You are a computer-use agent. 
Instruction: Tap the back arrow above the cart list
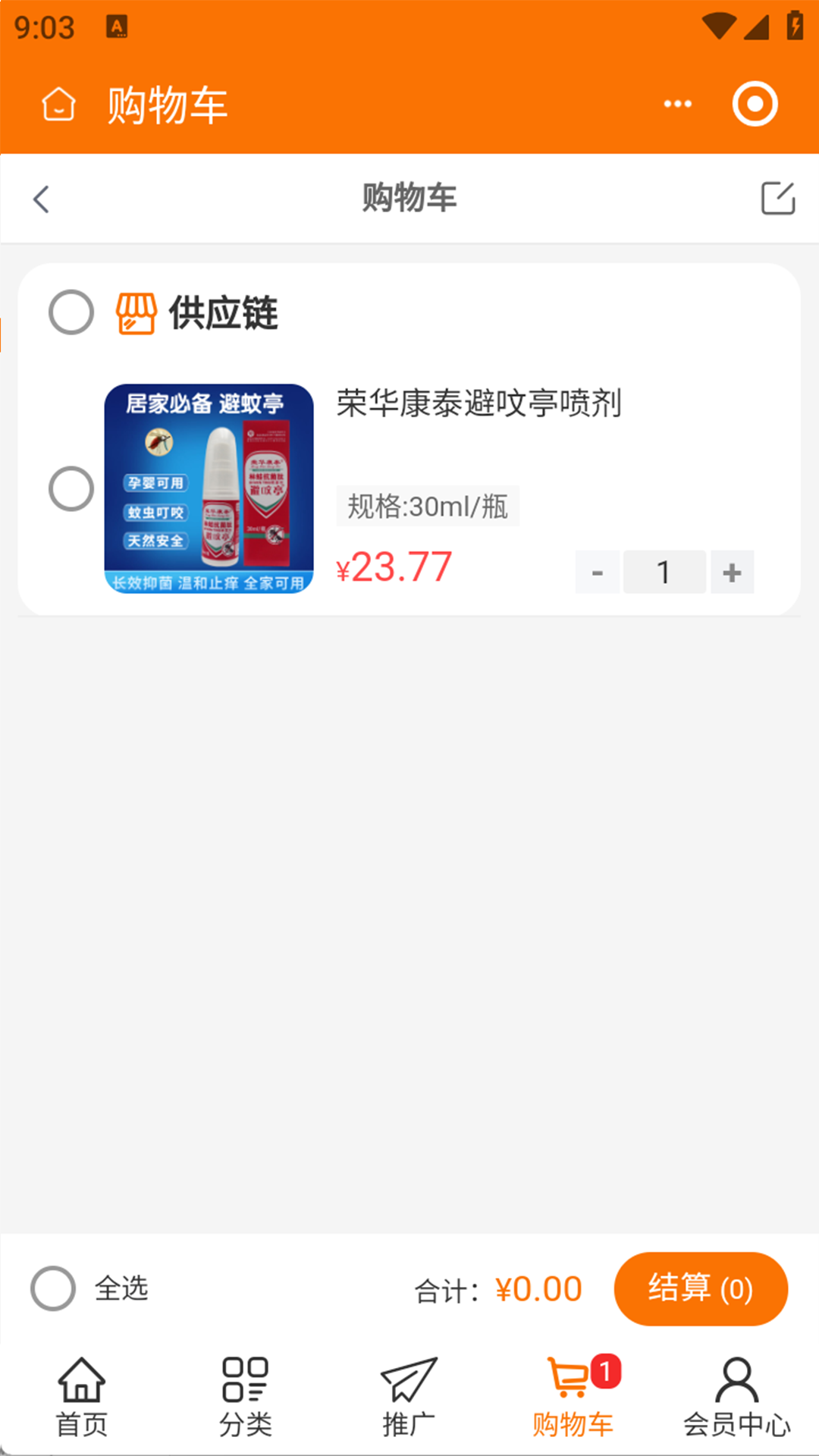(42, 199)
